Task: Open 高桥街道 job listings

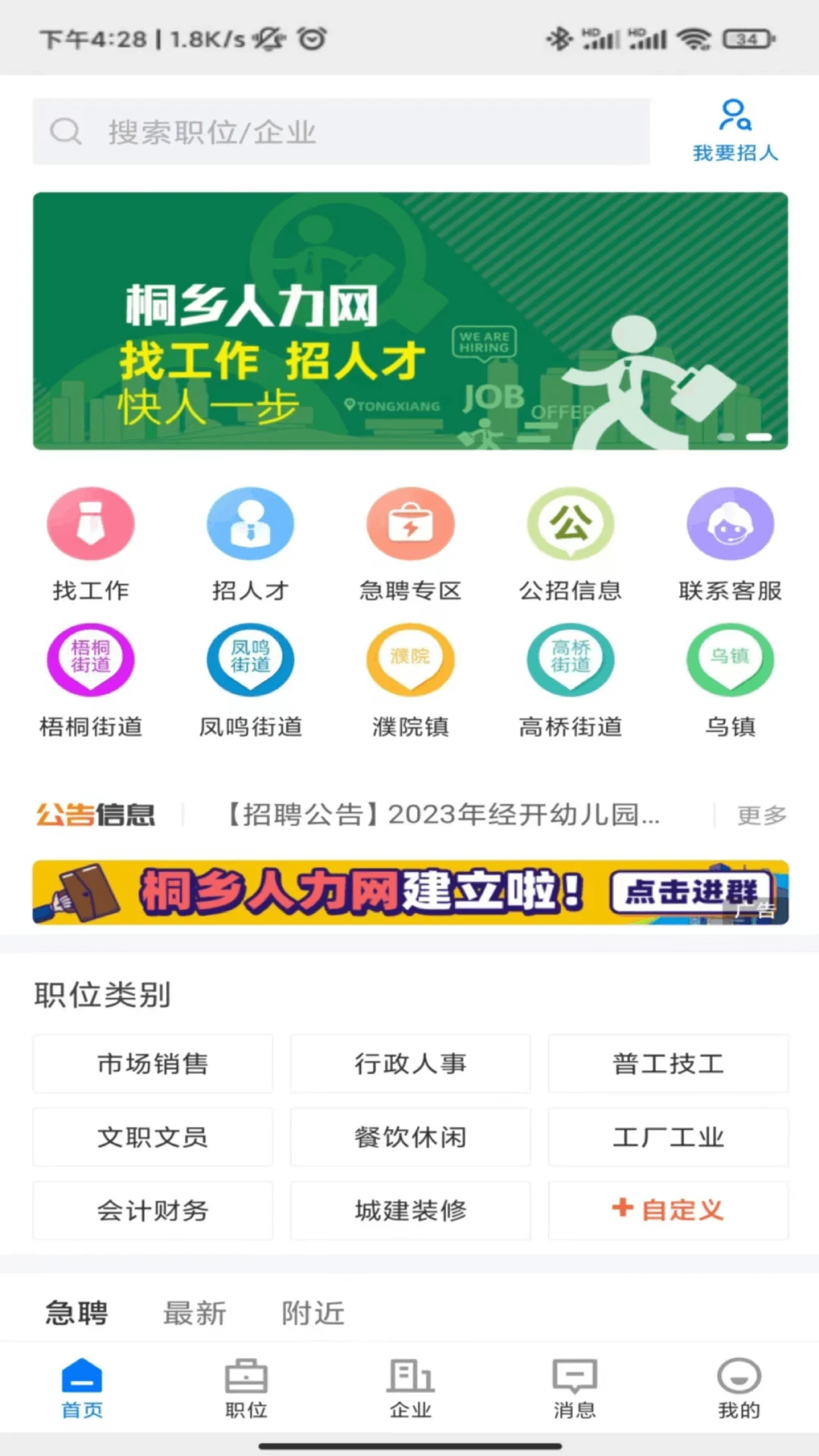Action: tap(571, 679)
